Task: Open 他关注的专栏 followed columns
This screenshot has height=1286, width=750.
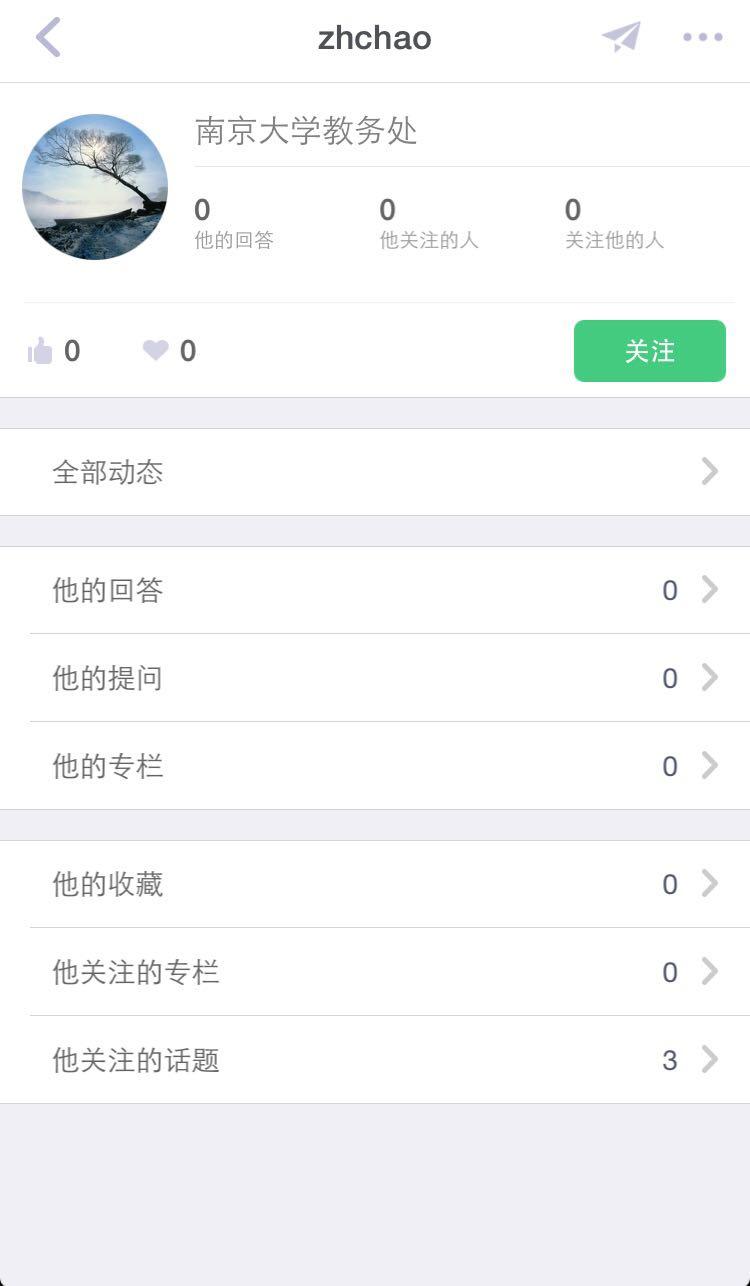Action: click(375, 972)
